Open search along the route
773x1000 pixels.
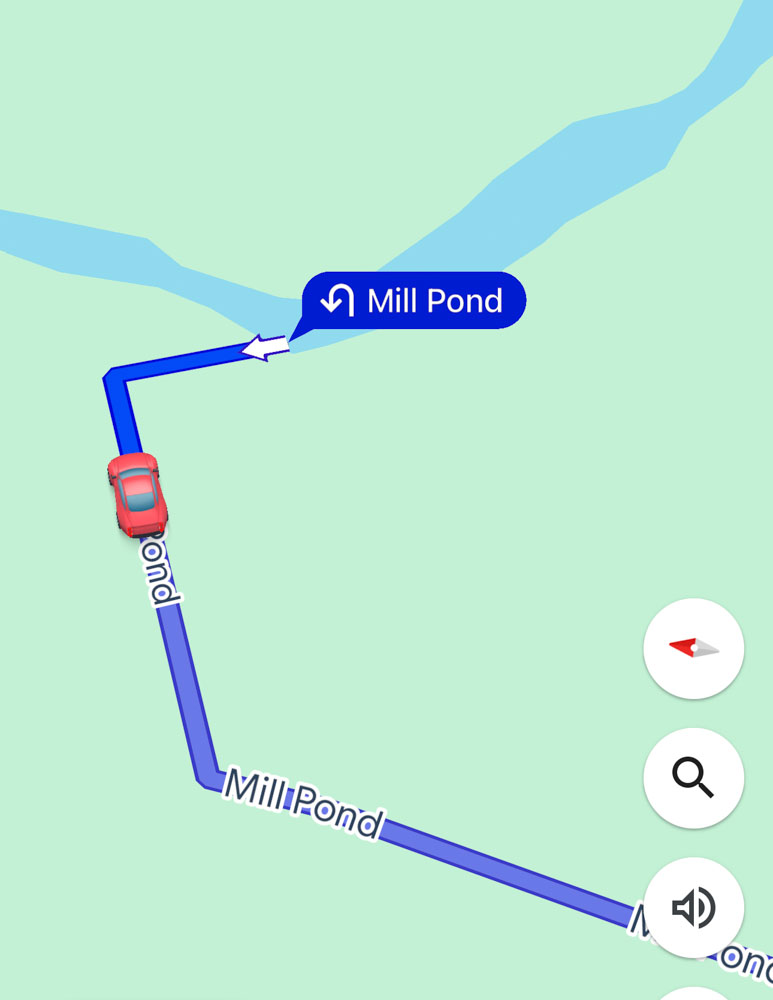694,777
